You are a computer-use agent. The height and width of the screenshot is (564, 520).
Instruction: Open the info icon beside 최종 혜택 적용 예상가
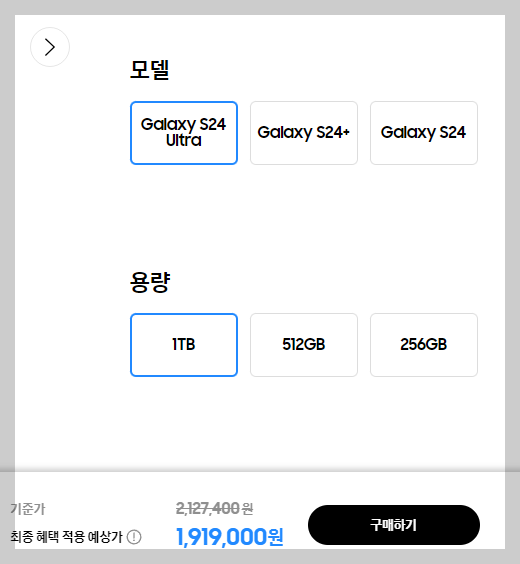(x=134, y=537)
